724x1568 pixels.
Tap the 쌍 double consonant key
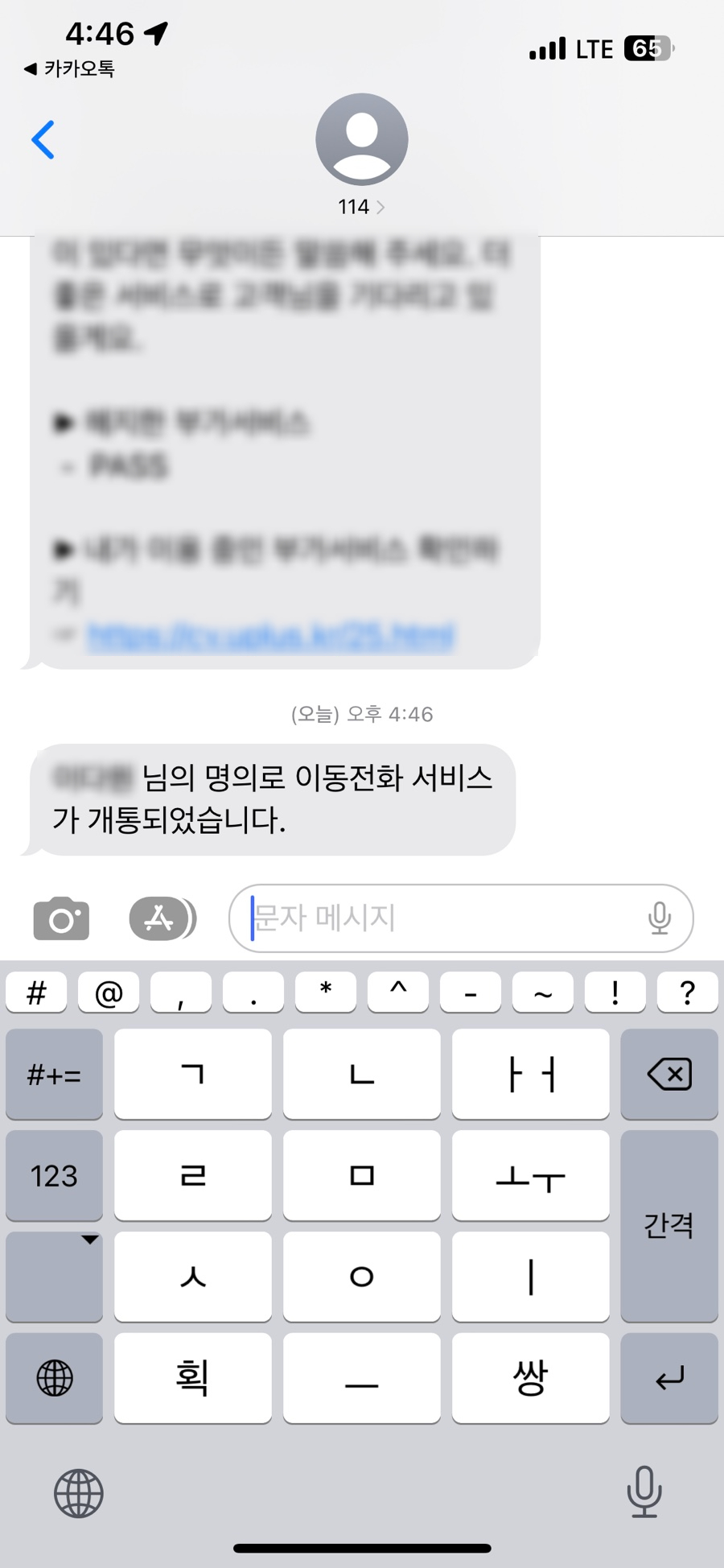pyautogui.click(x=531, y=1378)
